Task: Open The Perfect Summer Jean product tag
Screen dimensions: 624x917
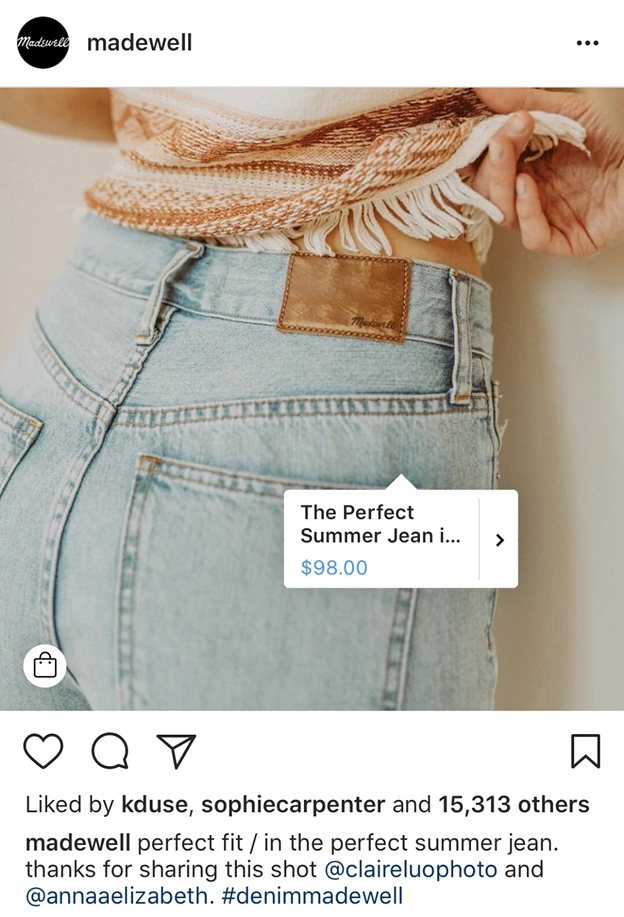Action: (400, 538)
